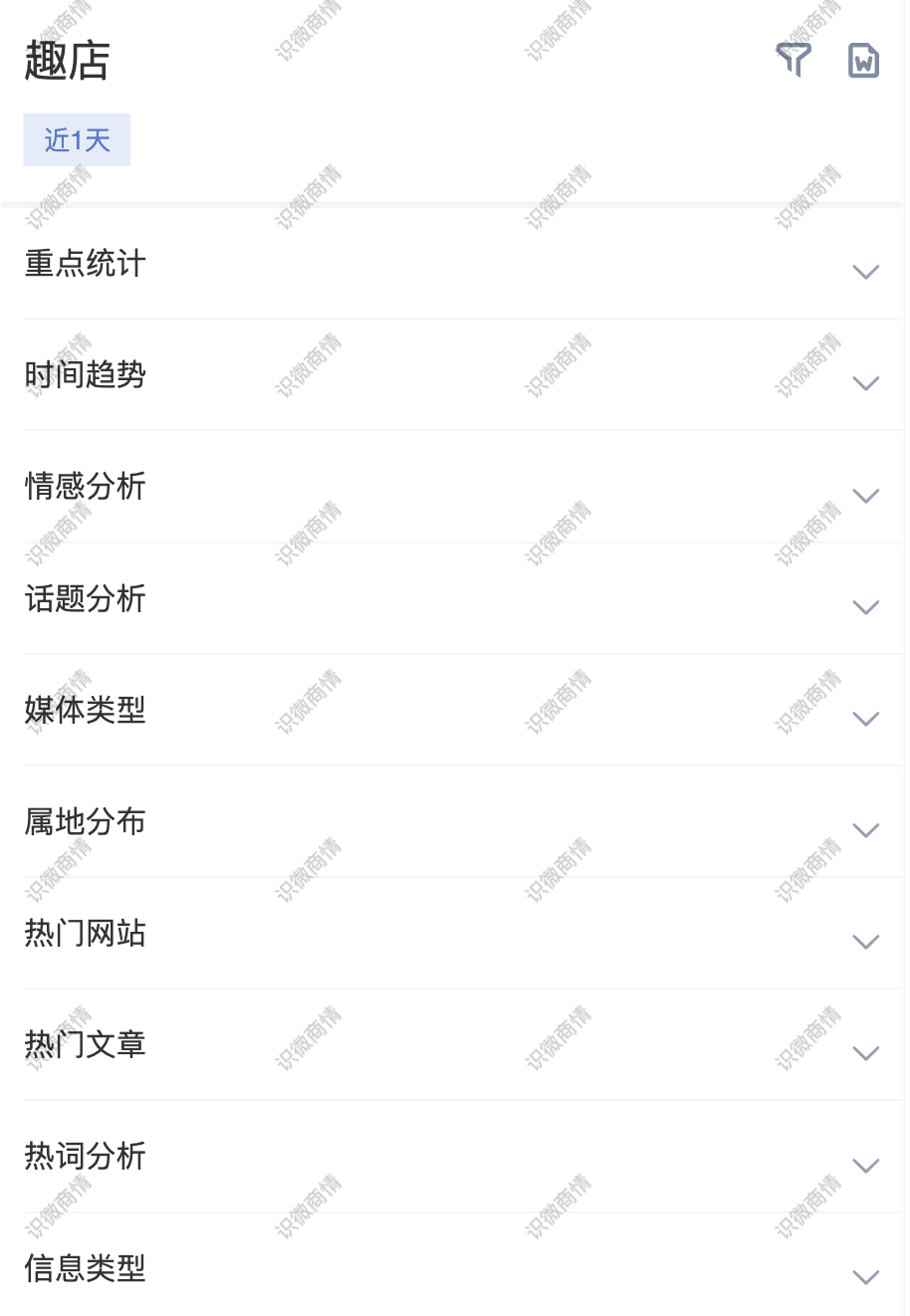Export report as Word document

[863, 60]
